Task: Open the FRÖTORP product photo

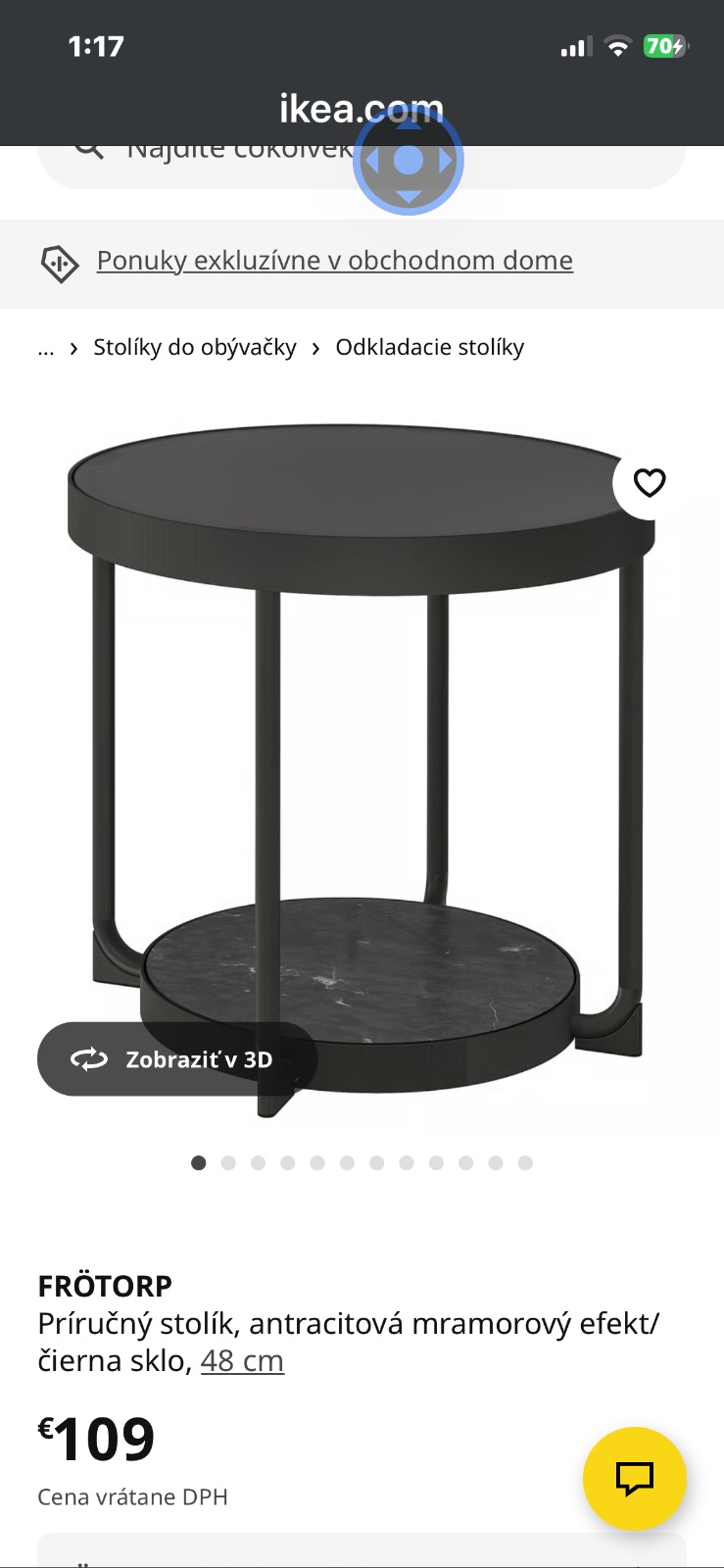Action: click(x=362, y=745)
